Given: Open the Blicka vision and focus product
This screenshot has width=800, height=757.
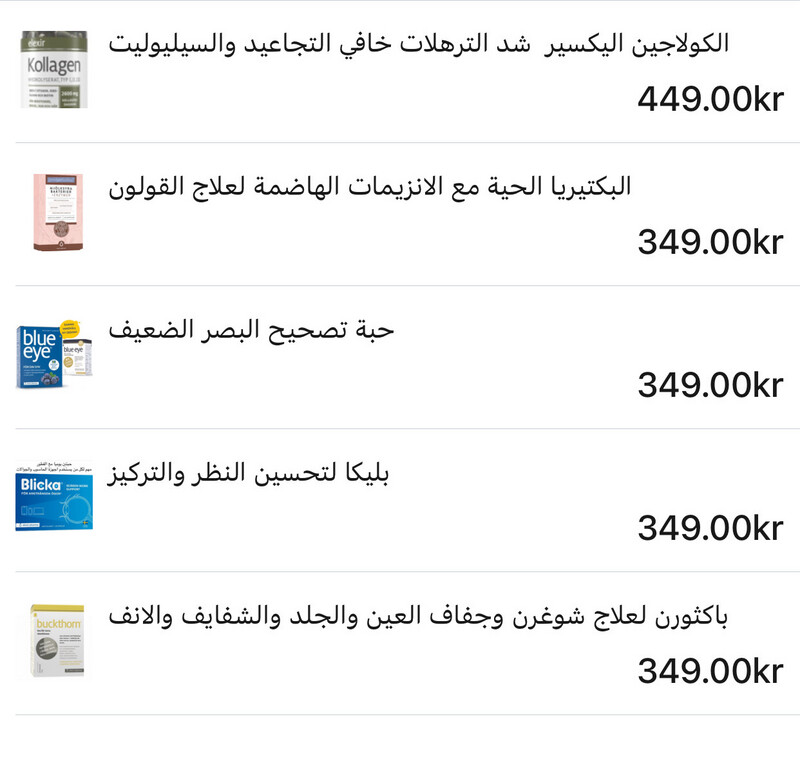Looking at the screenshot, I should [248, 474].
